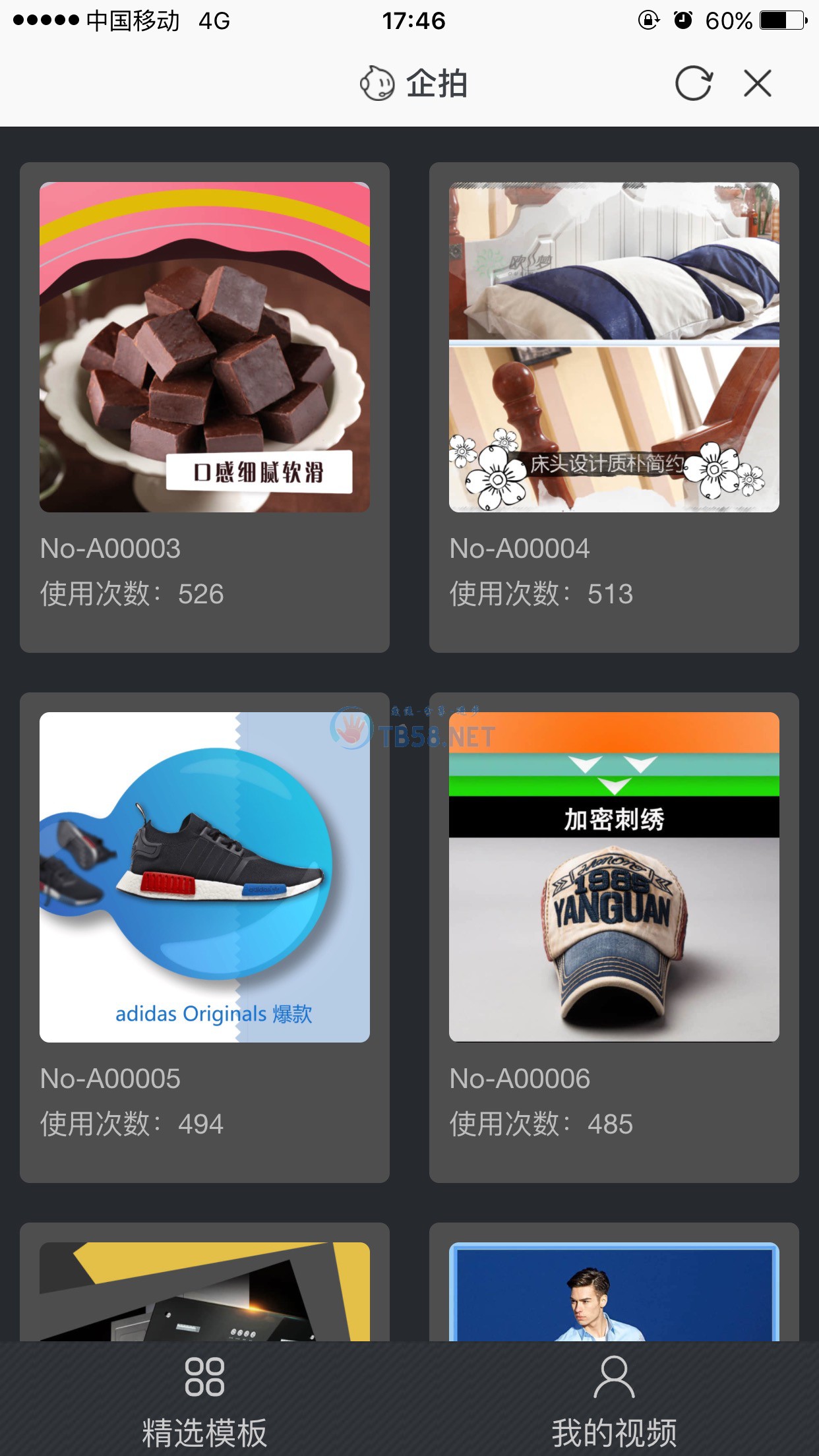Open the template with man on blue background
The height and width of the screenshot is (1456, 819).
click(614, 1292)
